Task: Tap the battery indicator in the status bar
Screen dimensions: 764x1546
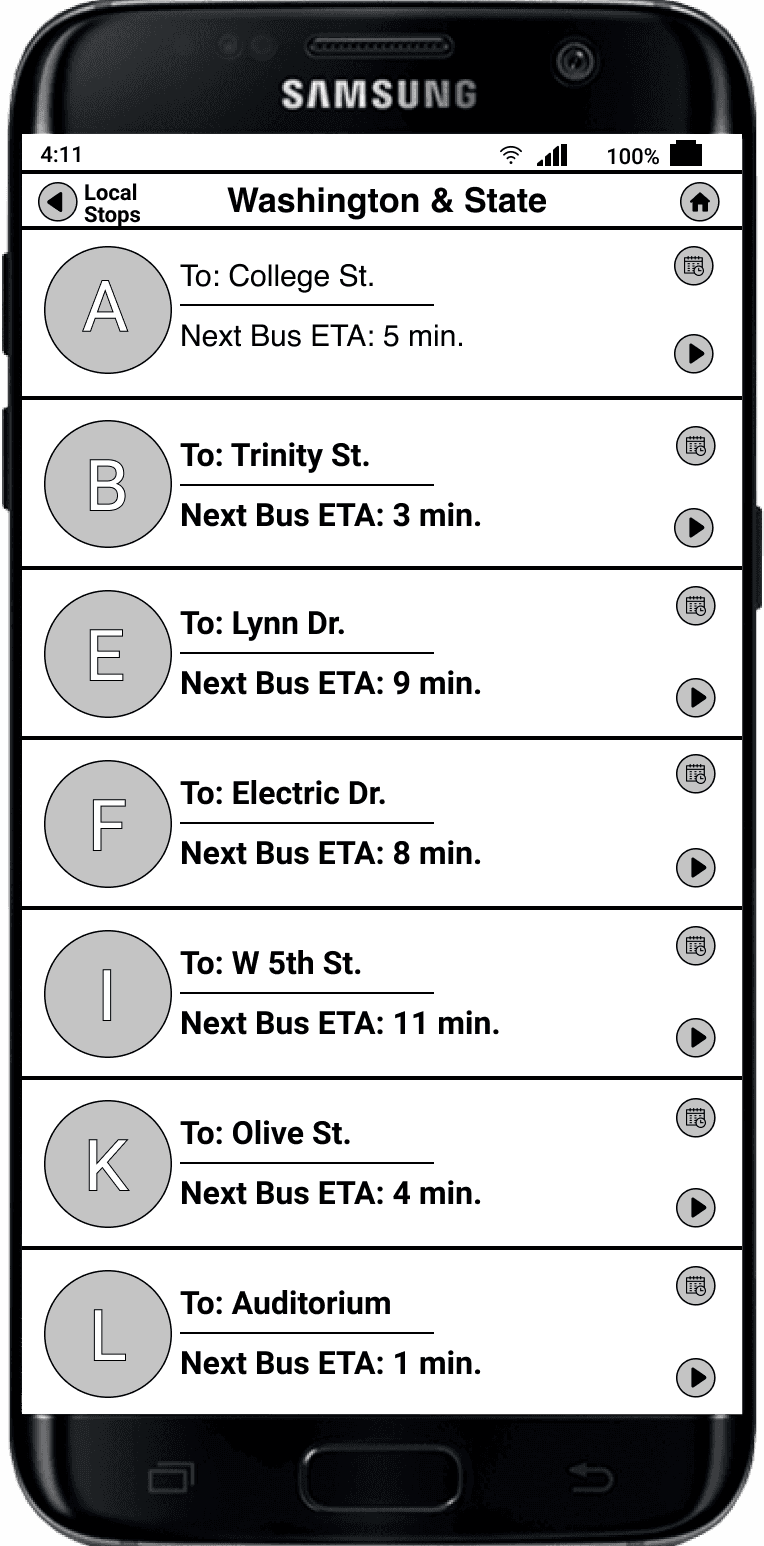Action: coord(685,155)
